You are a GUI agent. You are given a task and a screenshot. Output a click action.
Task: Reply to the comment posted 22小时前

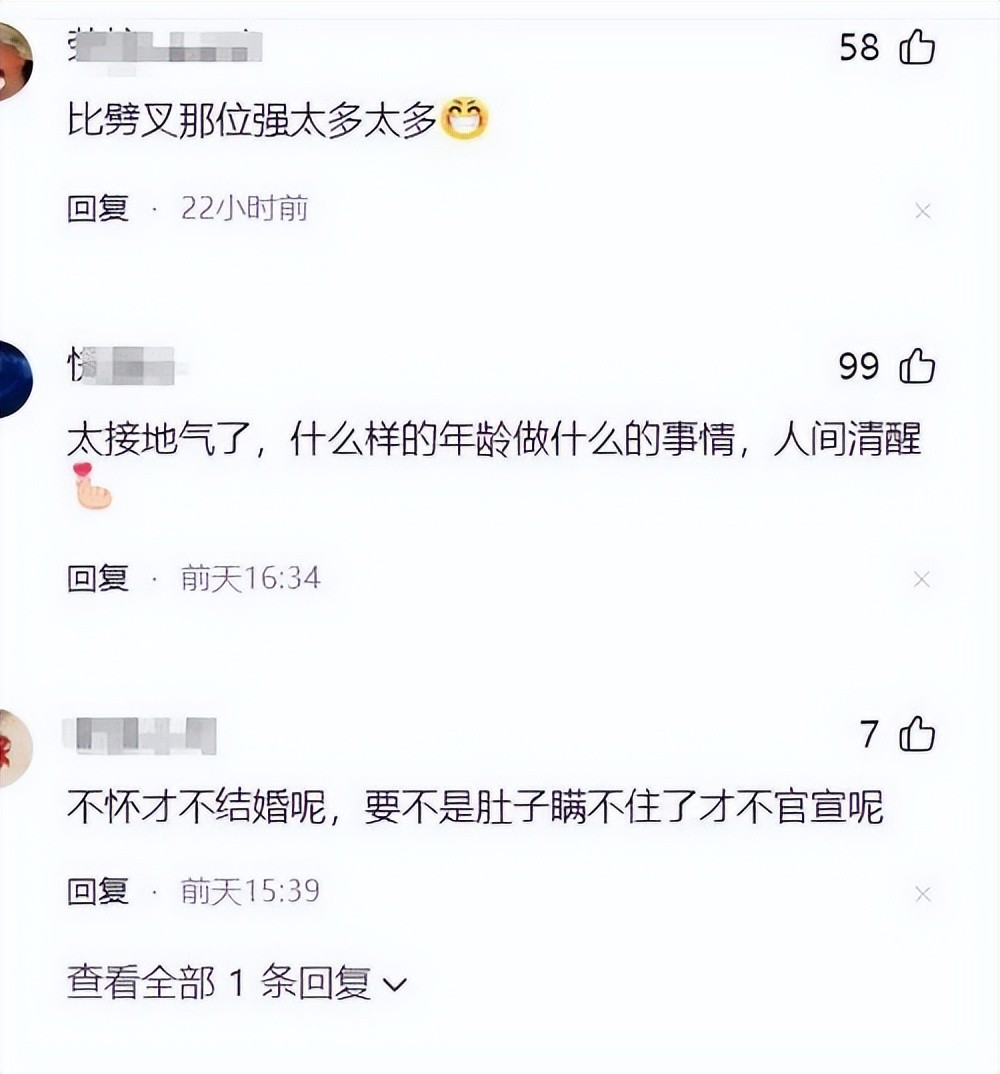point(98,209)
